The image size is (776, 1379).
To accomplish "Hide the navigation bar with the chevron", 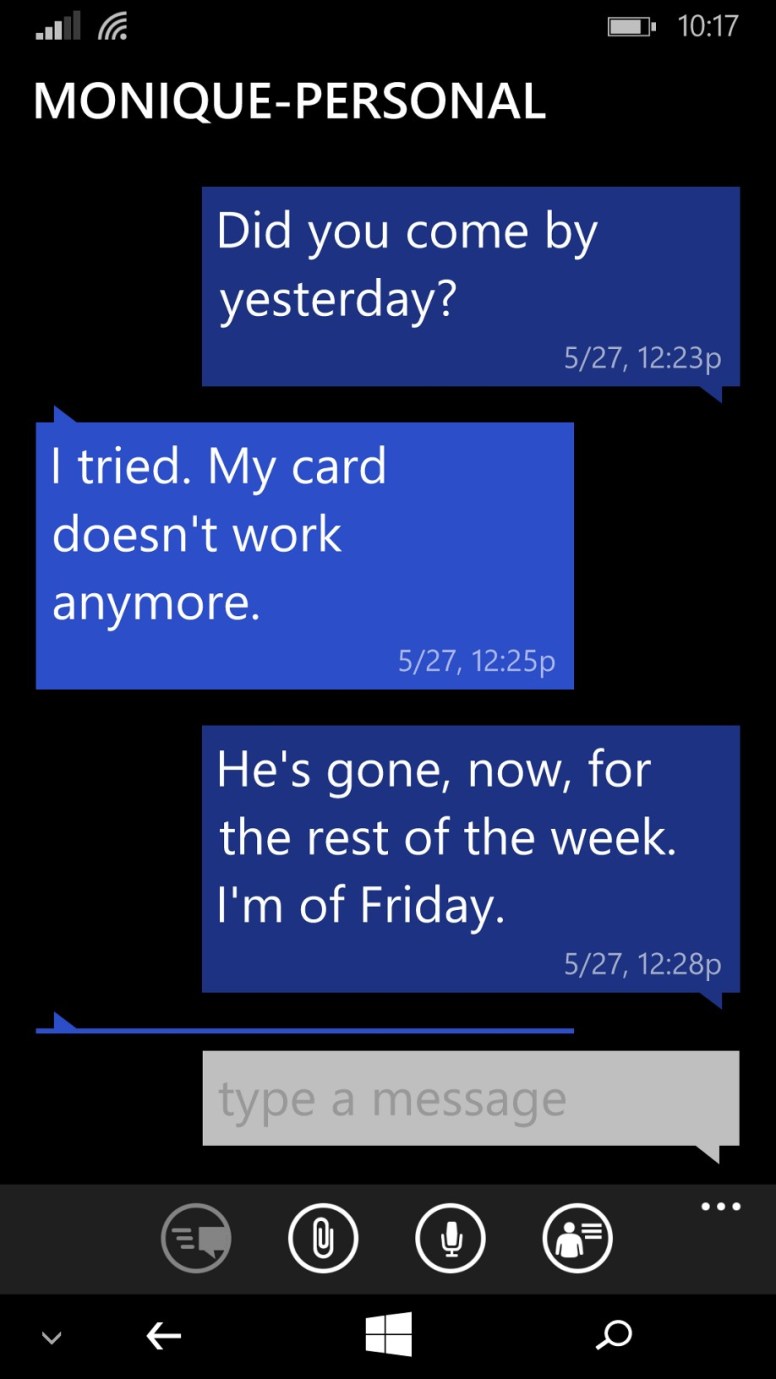I will click(x=52, y=1337).
